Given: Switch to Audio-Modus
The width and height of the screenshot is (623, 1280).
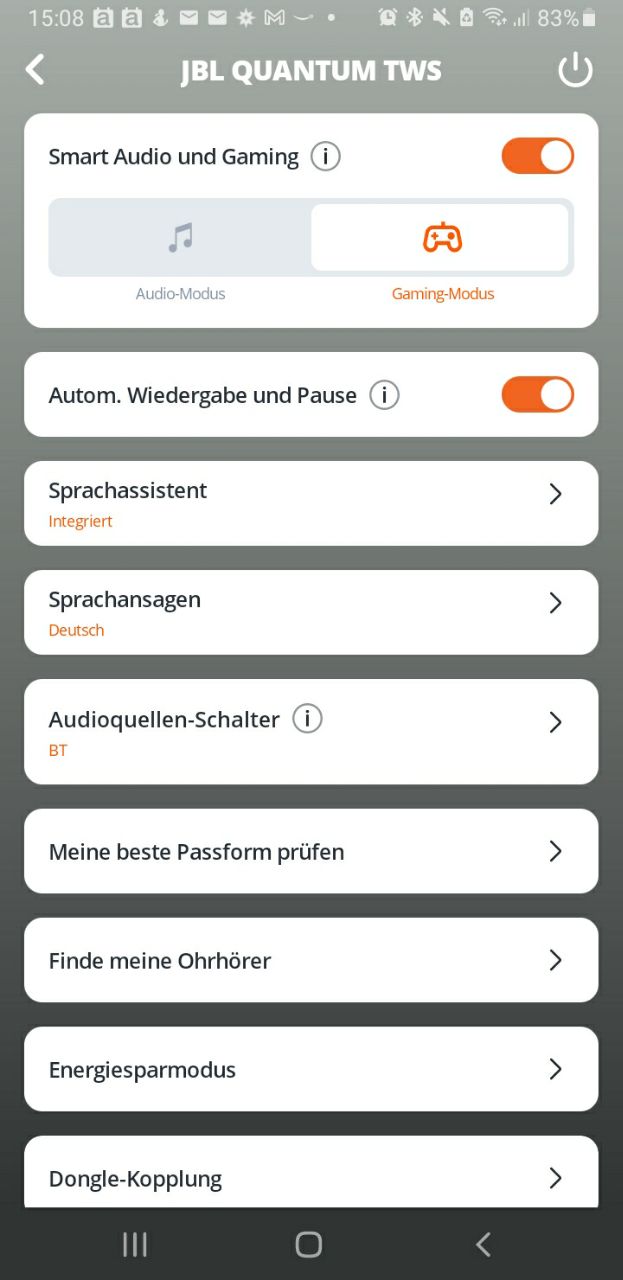Looking at the screenshot, I should [180, 238].
